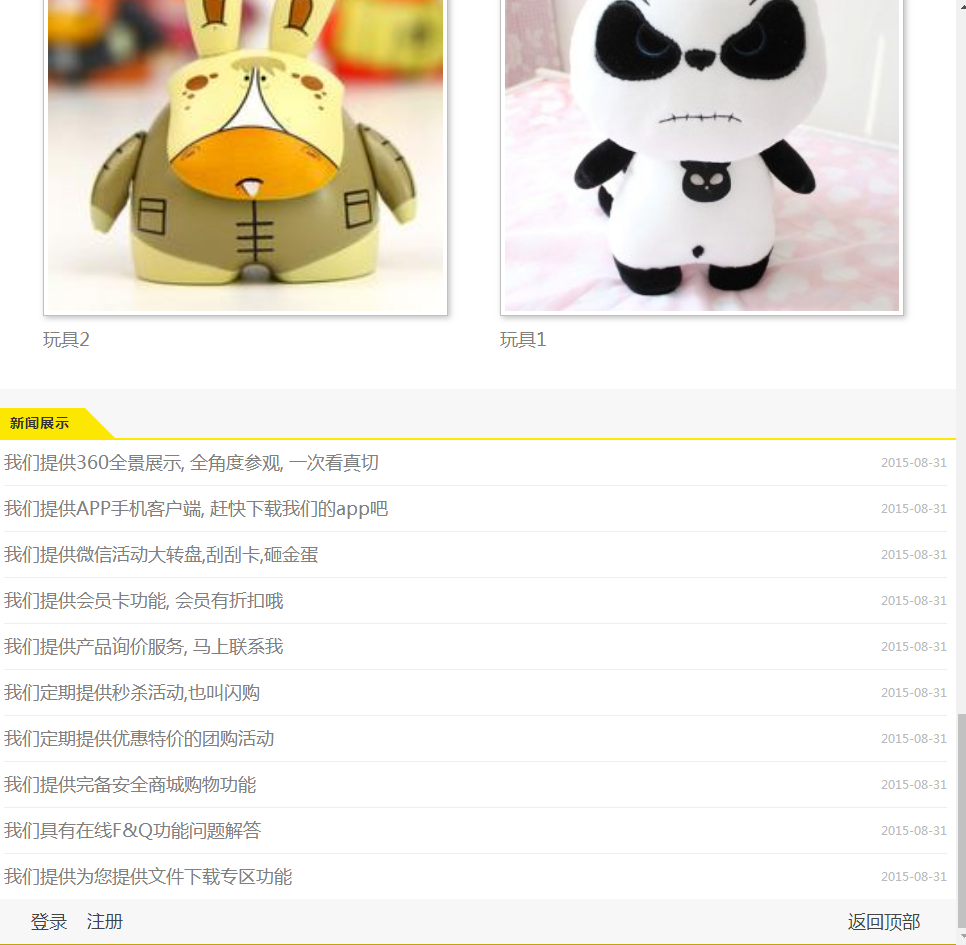Screen dimensions: 966x945
Task: Open 优惠特价的团购活动 news
Action: point(139,739)
